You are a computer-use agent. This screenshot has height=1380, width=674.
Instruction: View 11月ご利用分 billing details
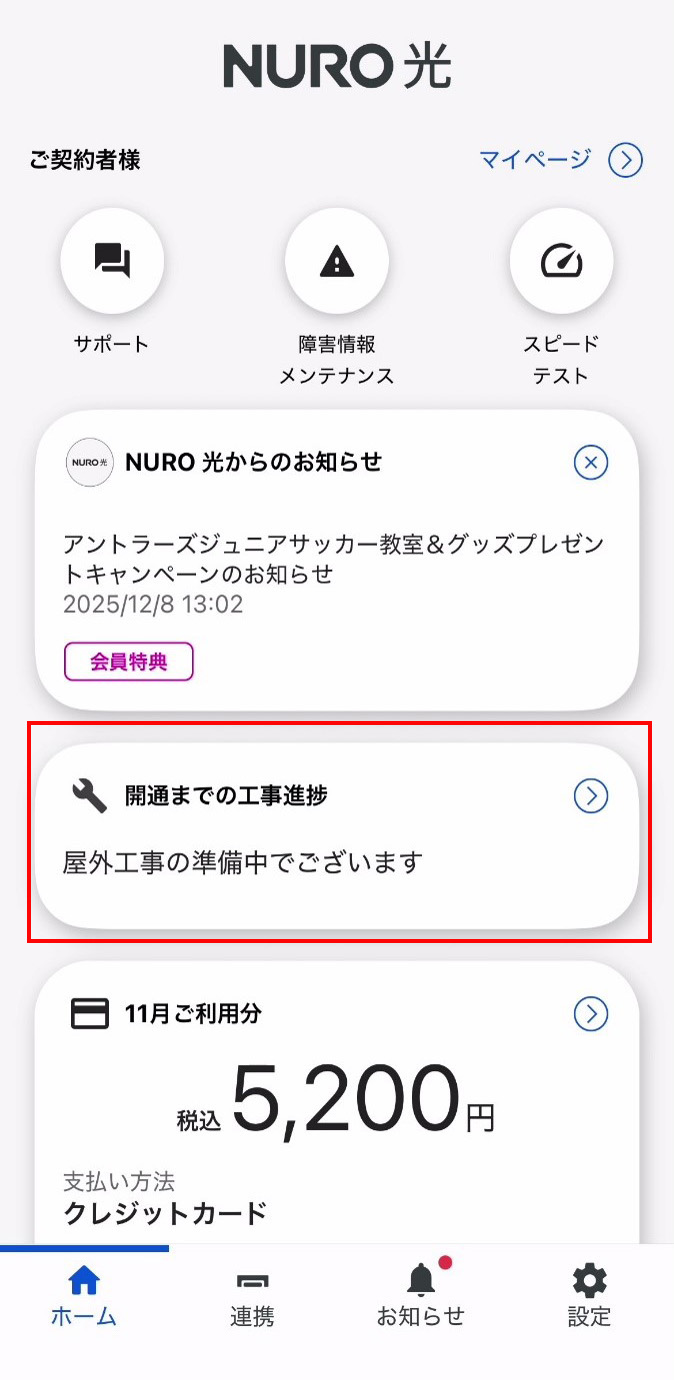(591, 1014)
